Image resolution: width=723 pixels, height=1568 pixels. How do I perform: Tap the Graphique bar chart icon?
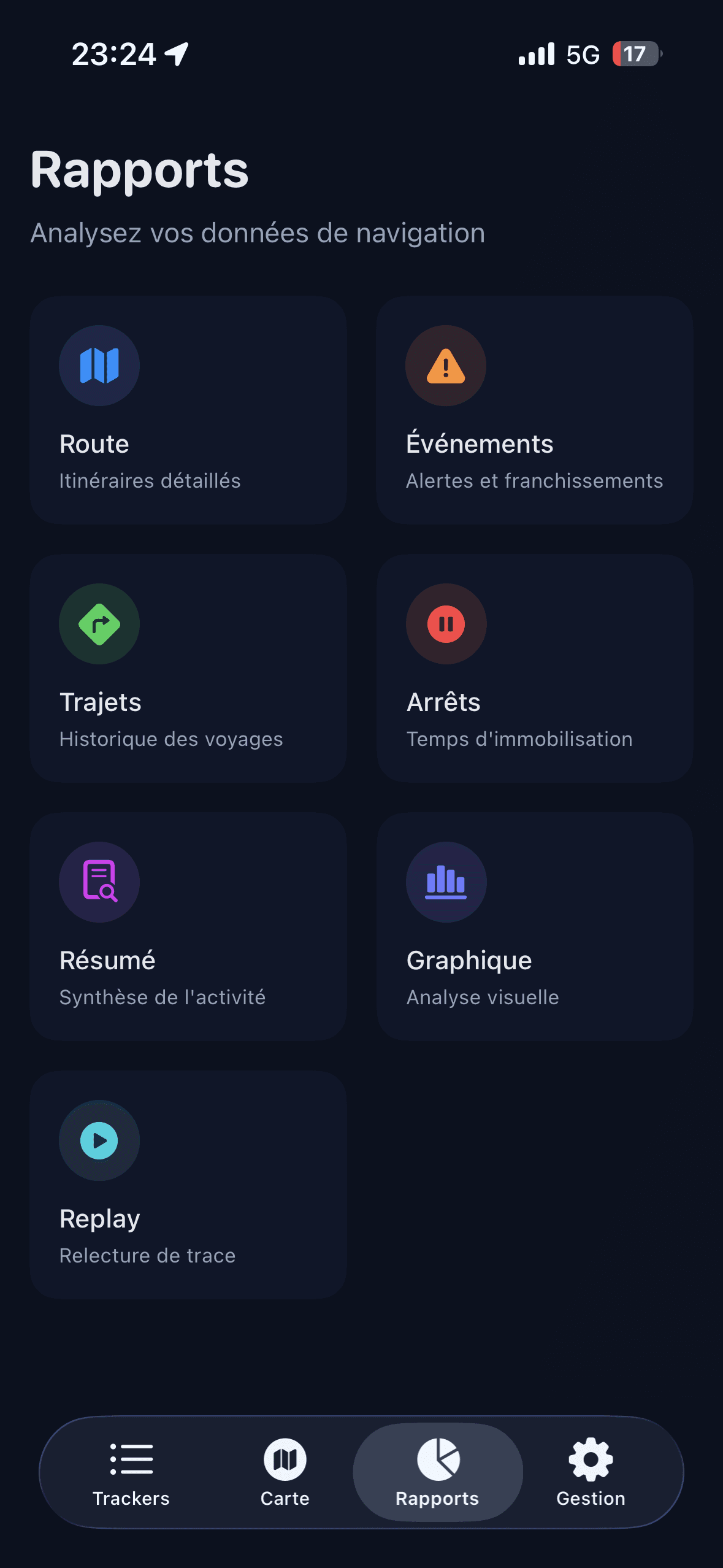point(446,882)
